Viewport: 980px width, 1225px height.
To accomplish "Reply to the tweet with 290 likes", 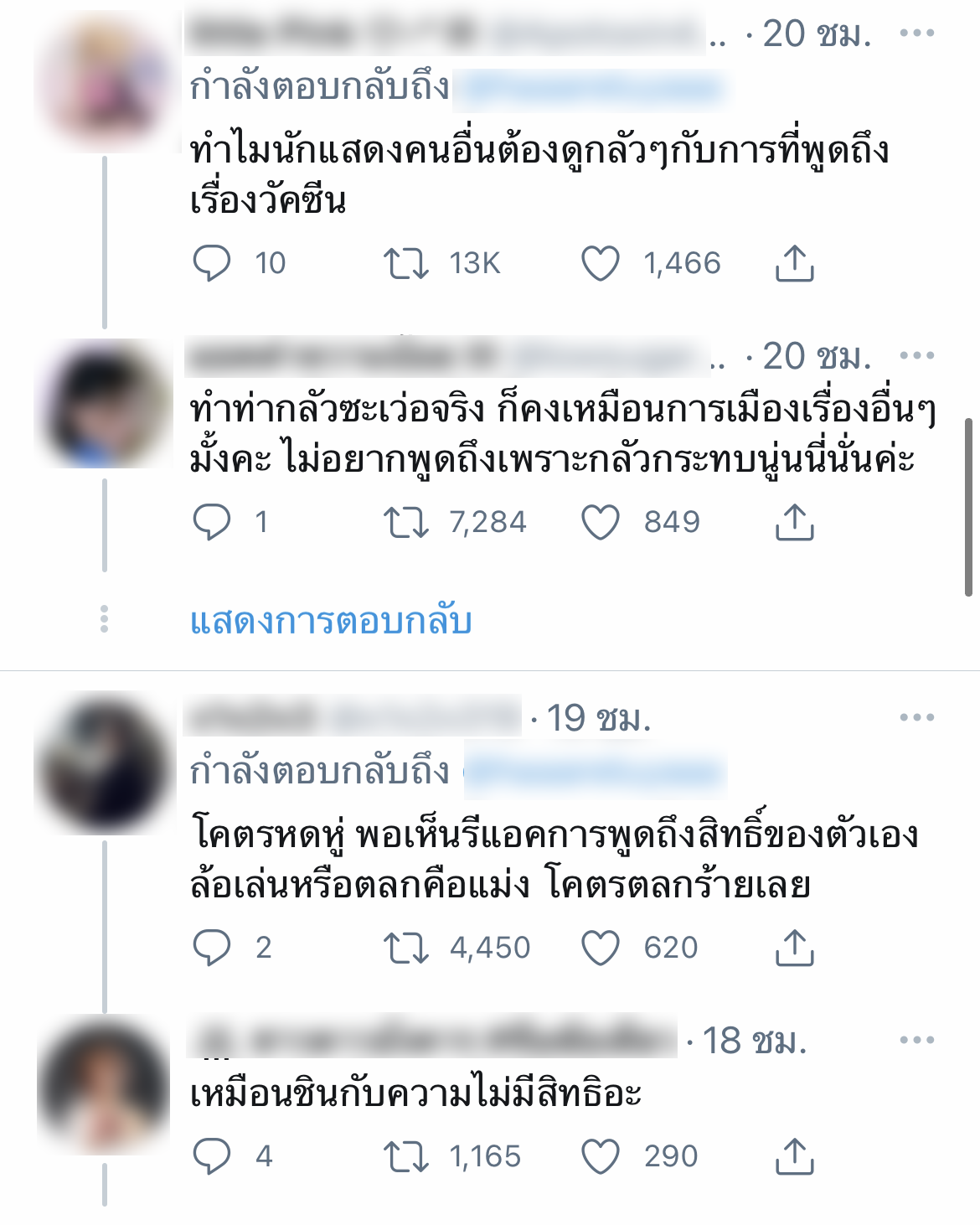I will tap(211, 1156).
